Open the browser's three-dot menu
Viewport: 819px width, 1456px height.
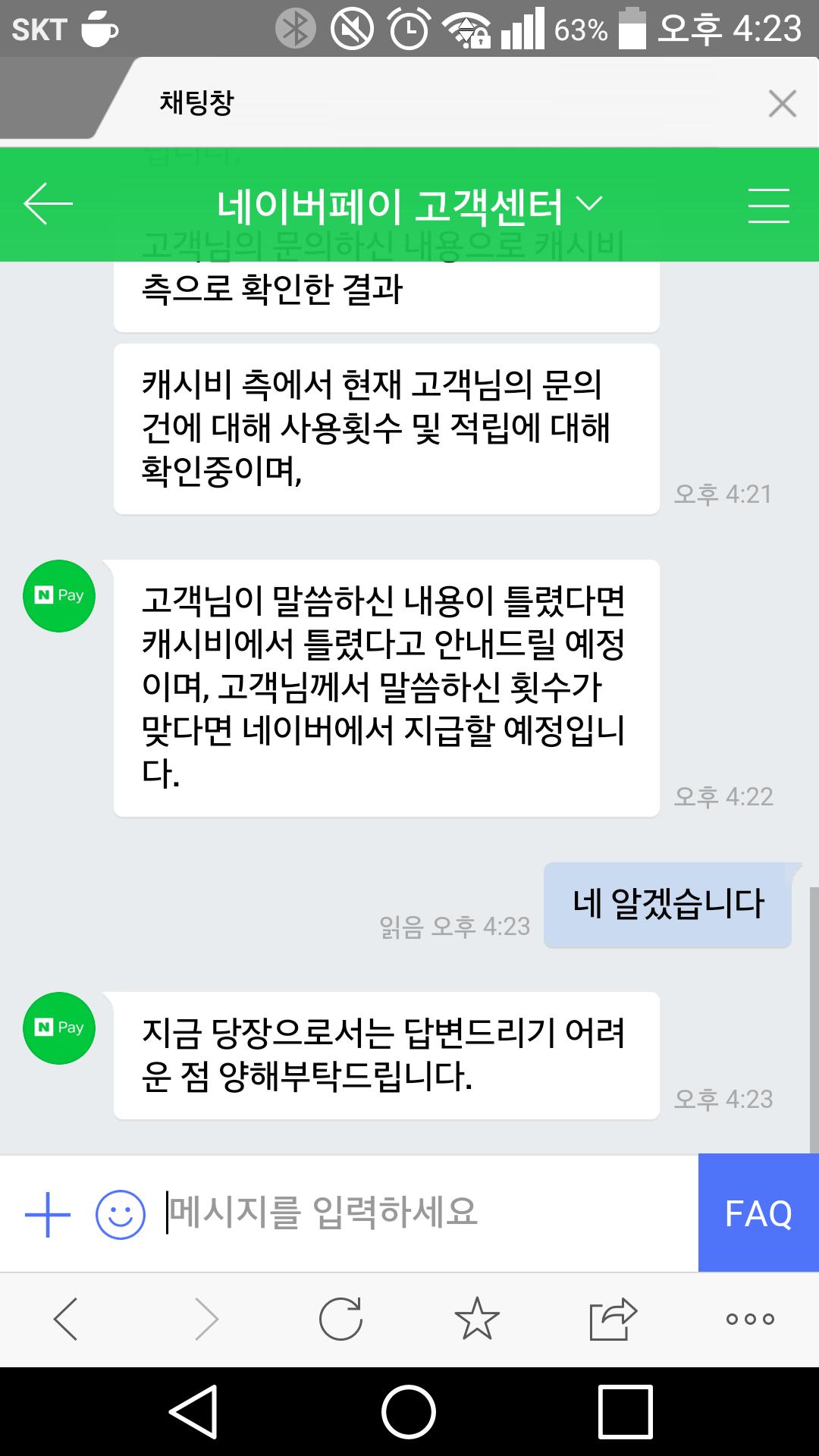coord(749,1319)
